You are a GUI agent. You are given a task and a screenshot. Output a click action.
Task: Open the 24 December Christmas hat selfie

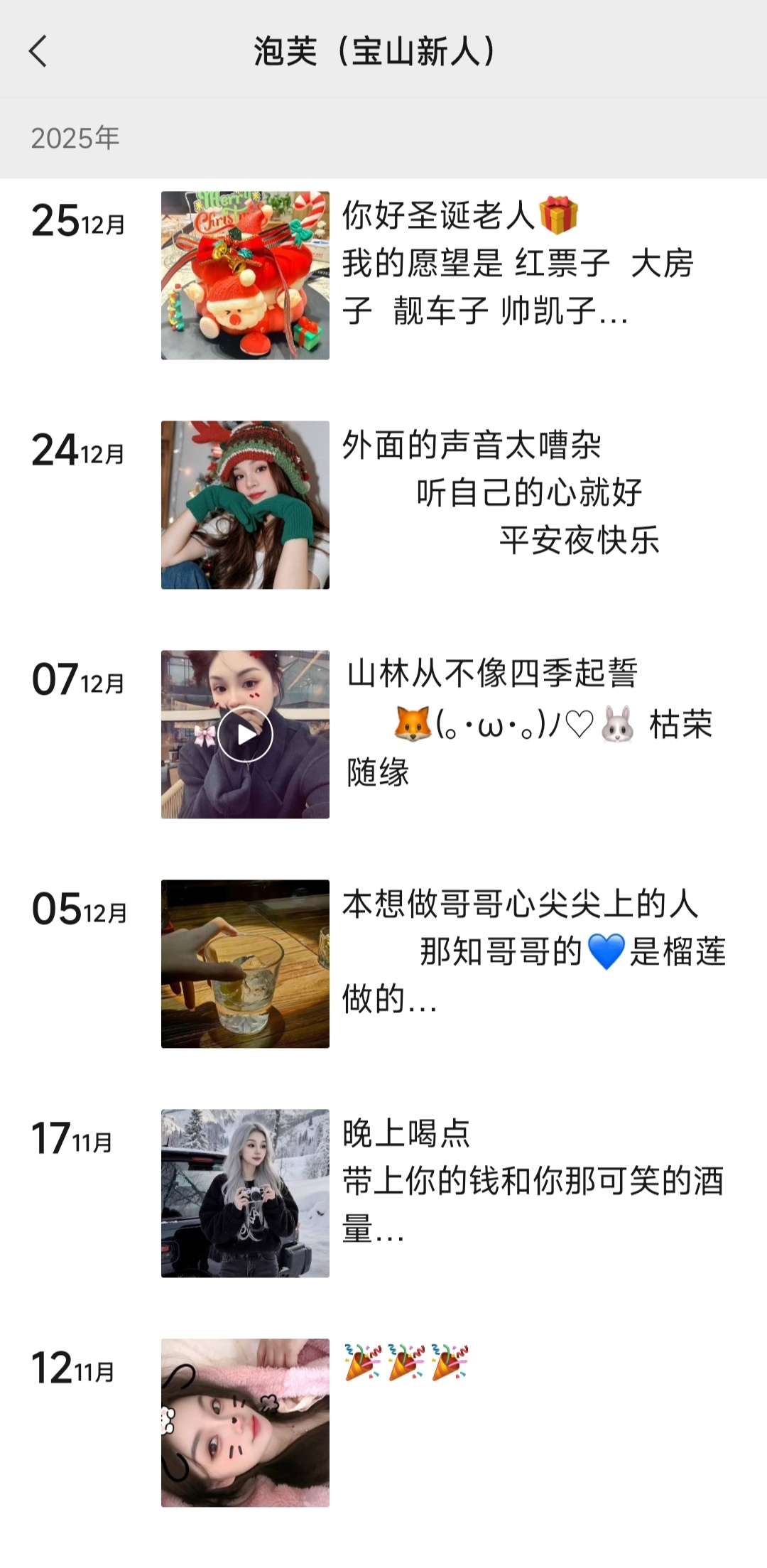245,504
